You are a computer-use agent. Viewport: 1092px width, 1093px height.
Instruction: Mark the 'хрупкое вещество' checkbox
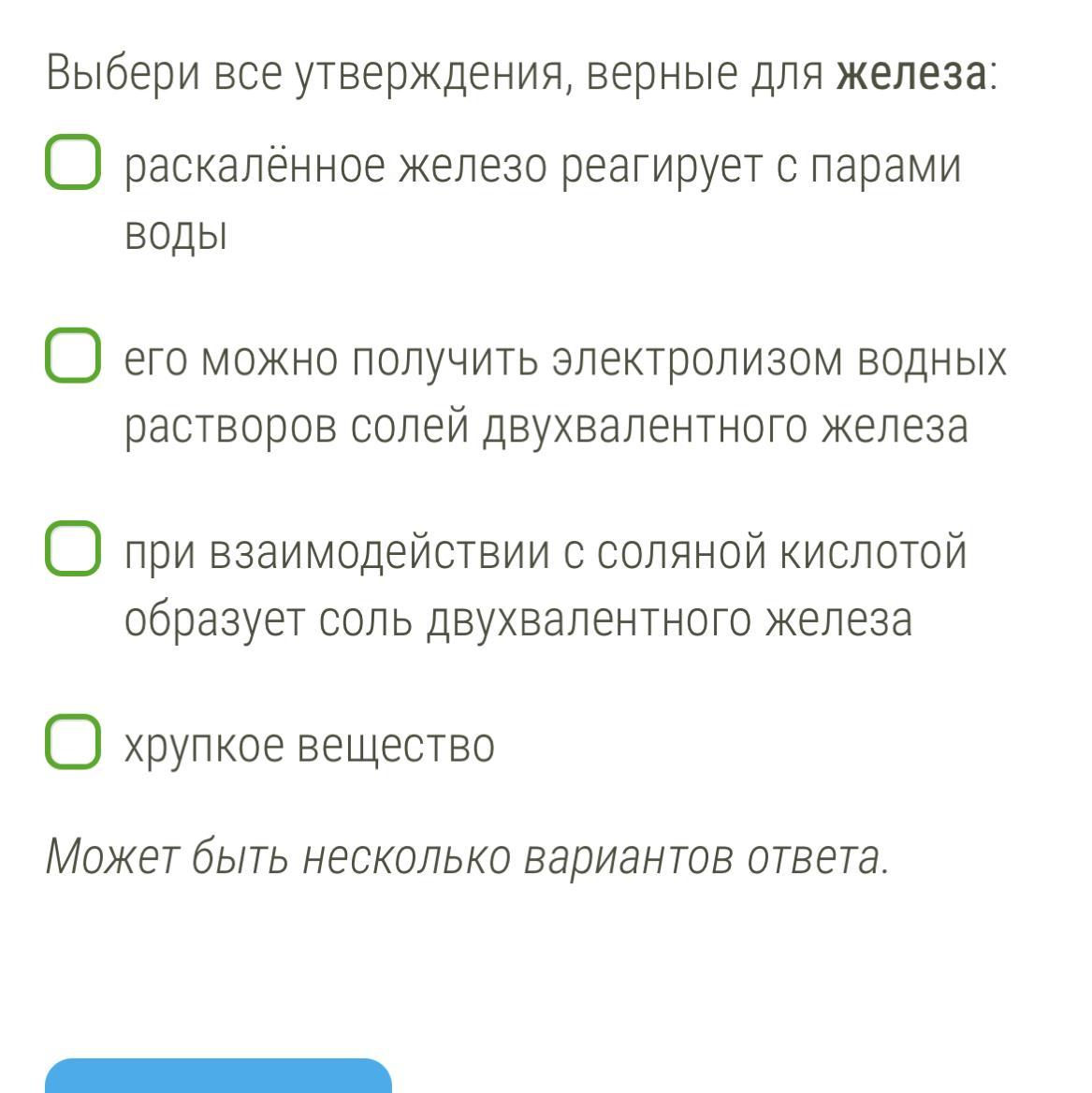click(73, 742)
